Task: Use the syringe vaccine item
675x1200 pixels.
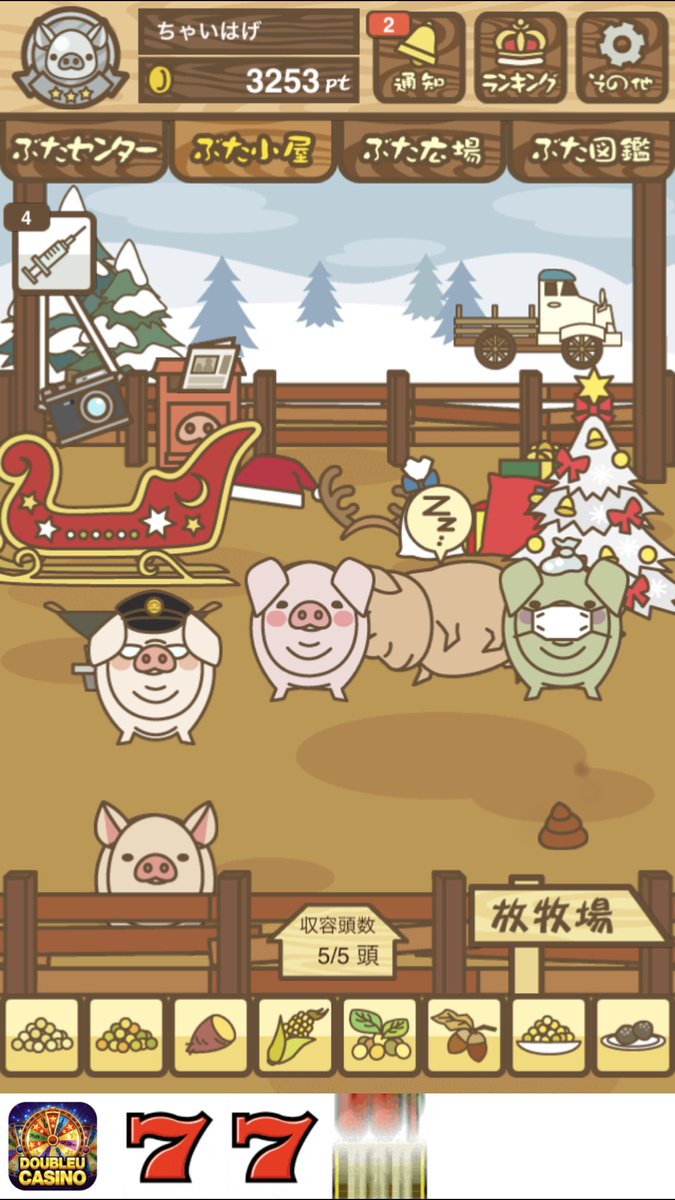Action: point(54,255)
